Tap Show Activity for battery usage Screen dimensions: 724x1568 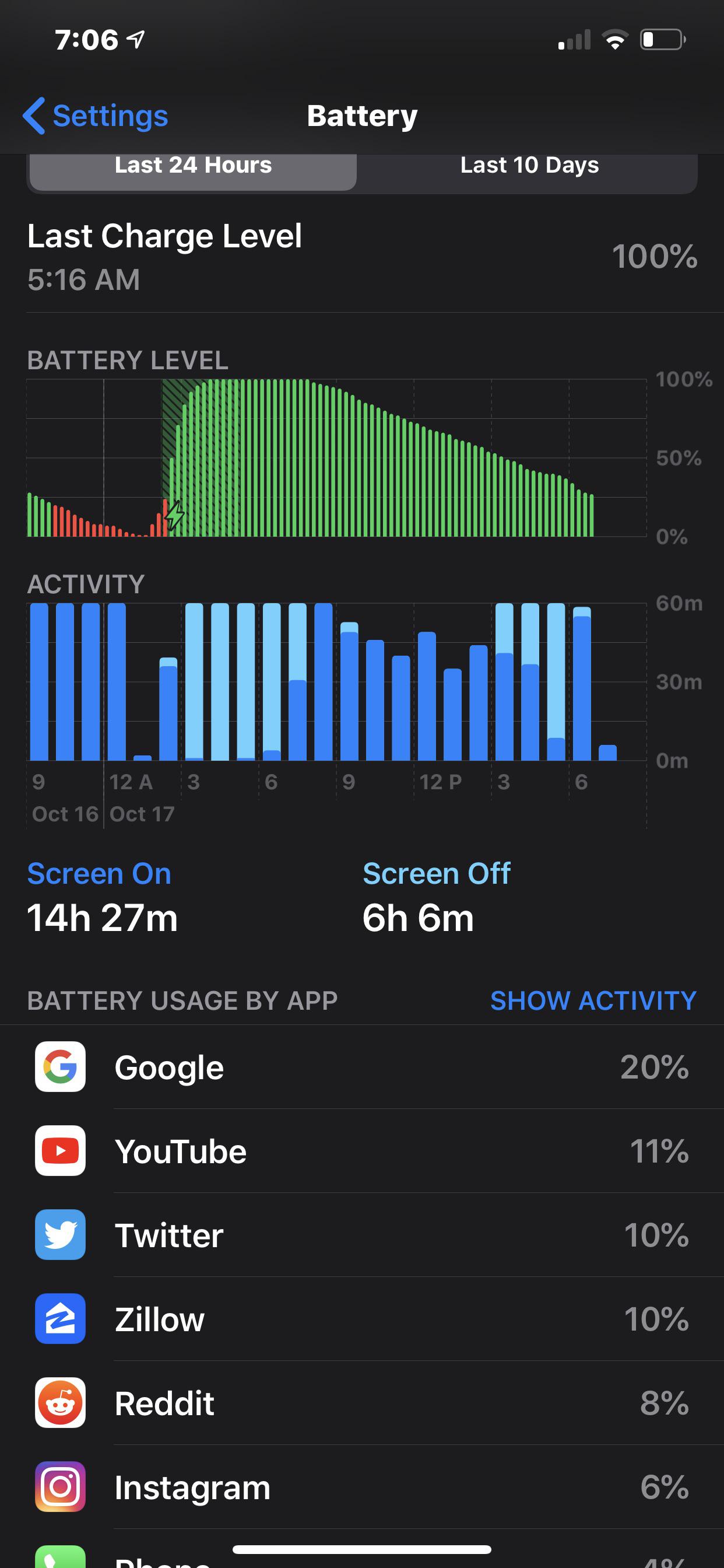593,1000
